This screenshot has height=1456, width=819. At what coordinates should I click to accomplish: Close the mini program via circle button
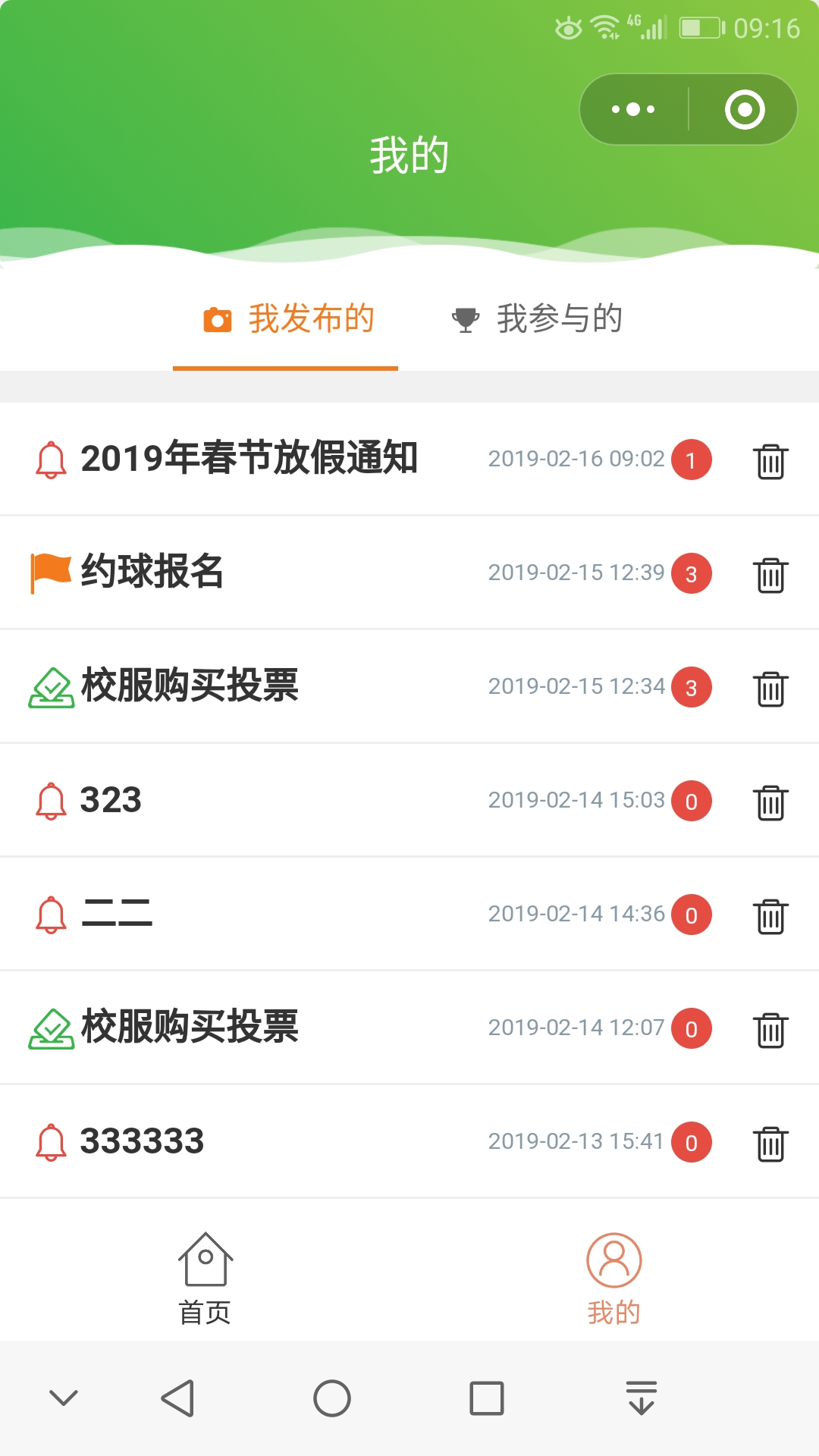click(745, 109)
